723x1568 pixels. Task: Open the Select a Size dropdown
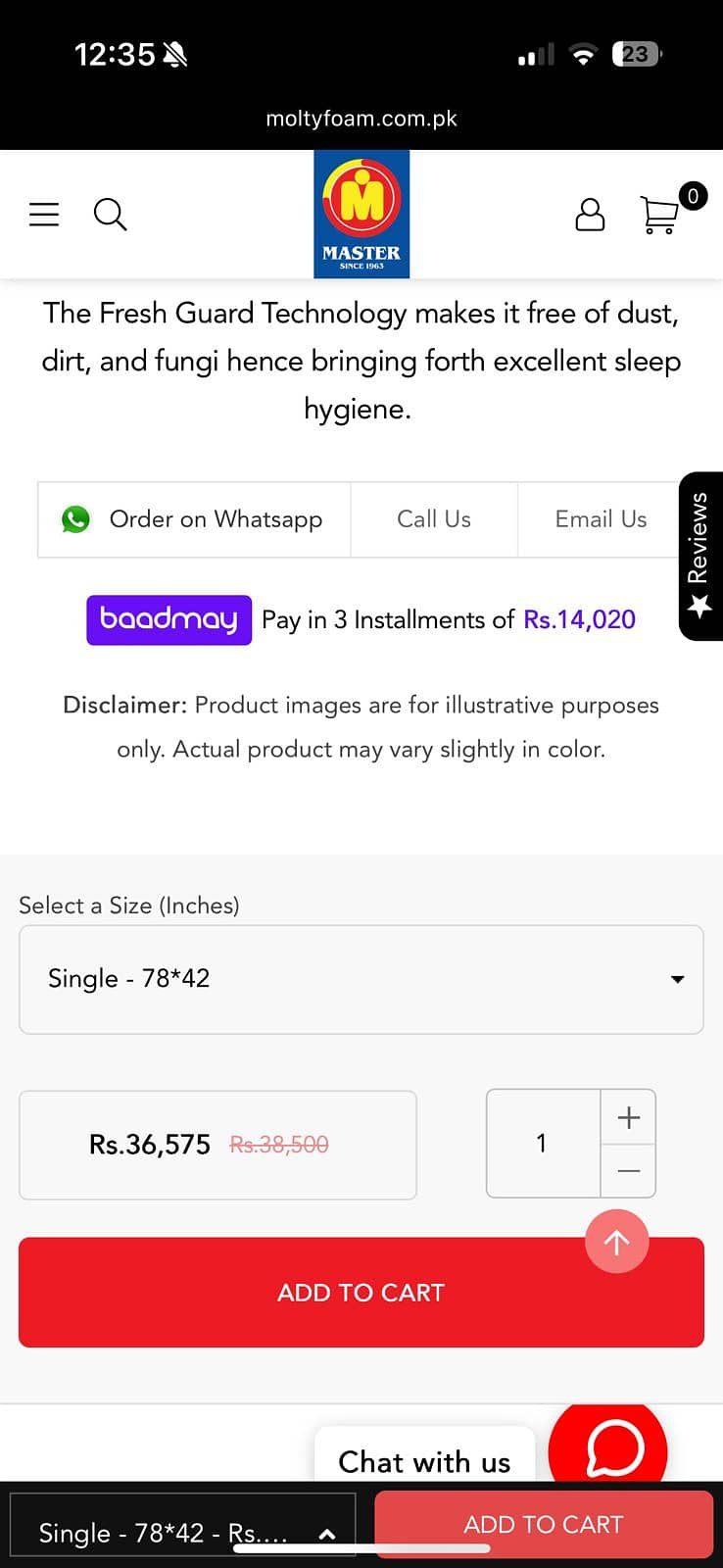[361, 978]
